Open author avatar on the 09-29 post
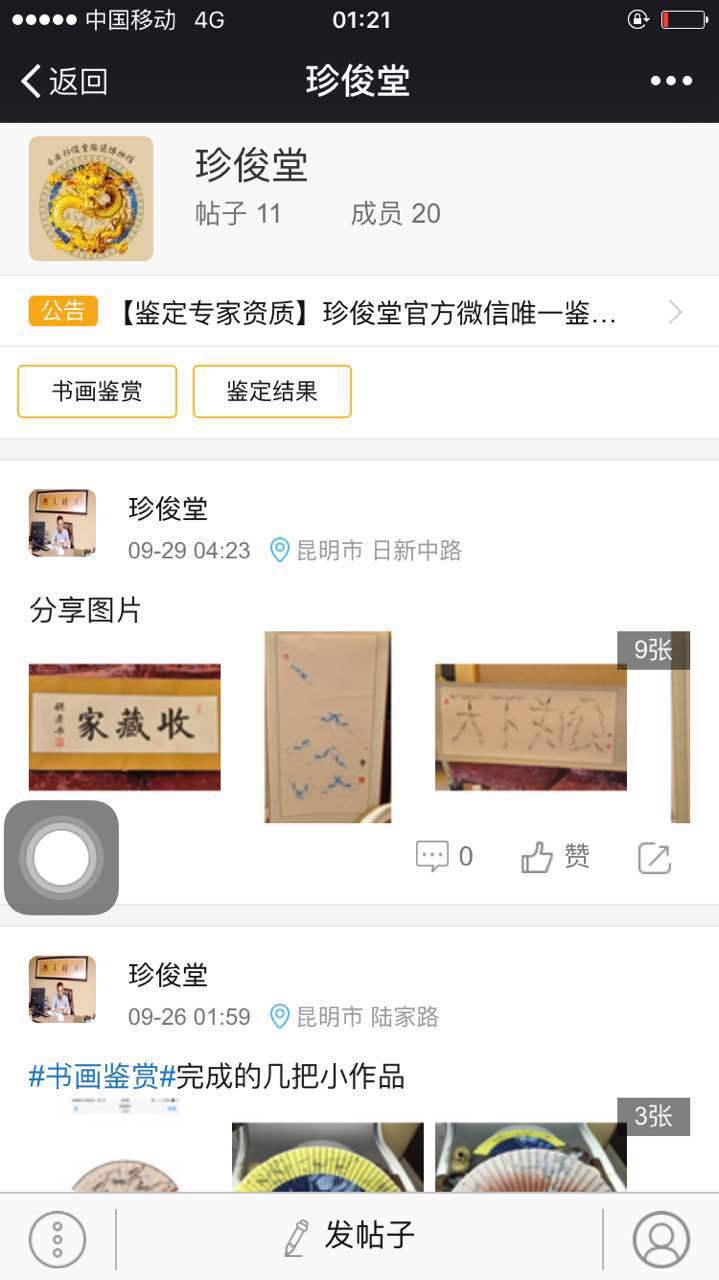The width and height of the screenshot is (719, 1280). (x=62, y=523)
